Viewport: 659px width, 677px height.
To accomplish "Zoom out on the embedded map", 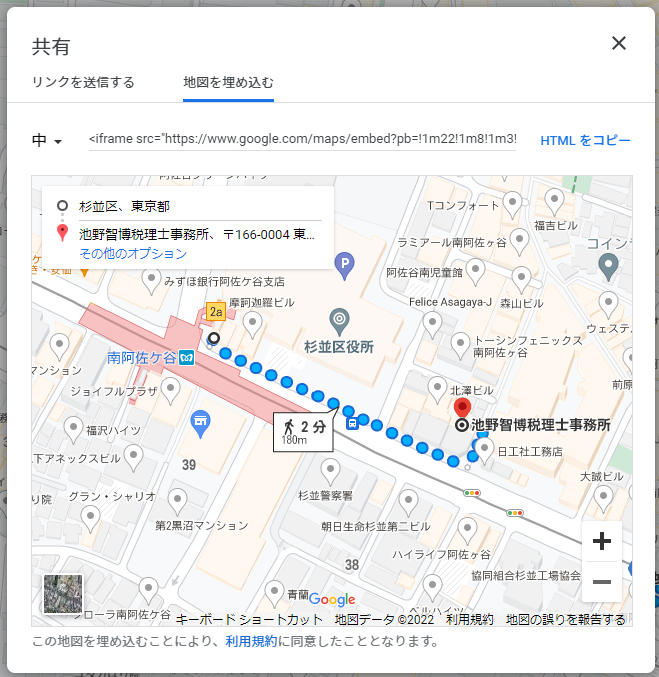I will (x=601, y=581).
